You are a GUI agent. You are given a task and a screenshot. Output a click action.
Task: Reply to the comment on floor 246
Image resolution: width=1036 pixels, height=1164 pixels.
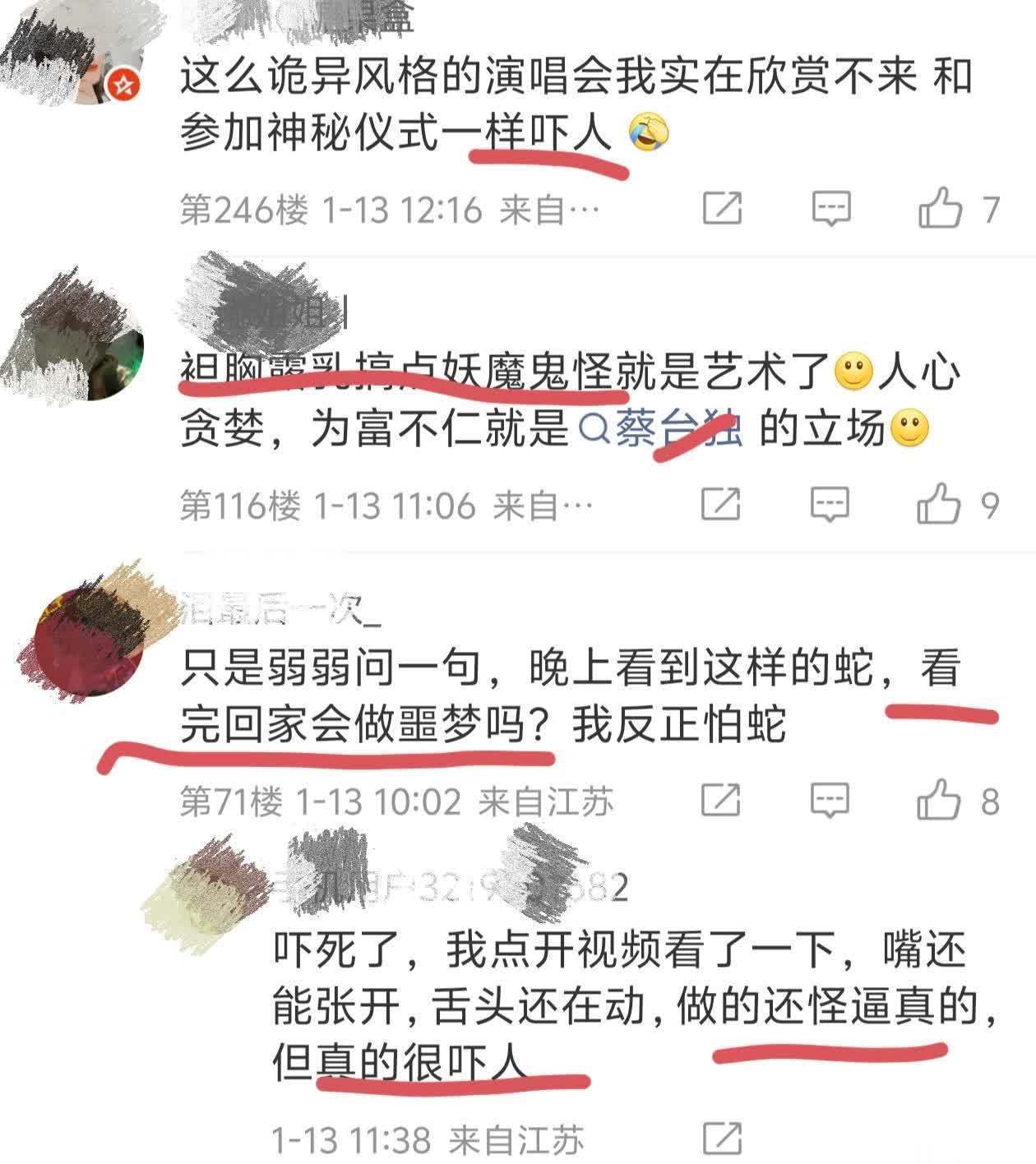pos(830,209)
